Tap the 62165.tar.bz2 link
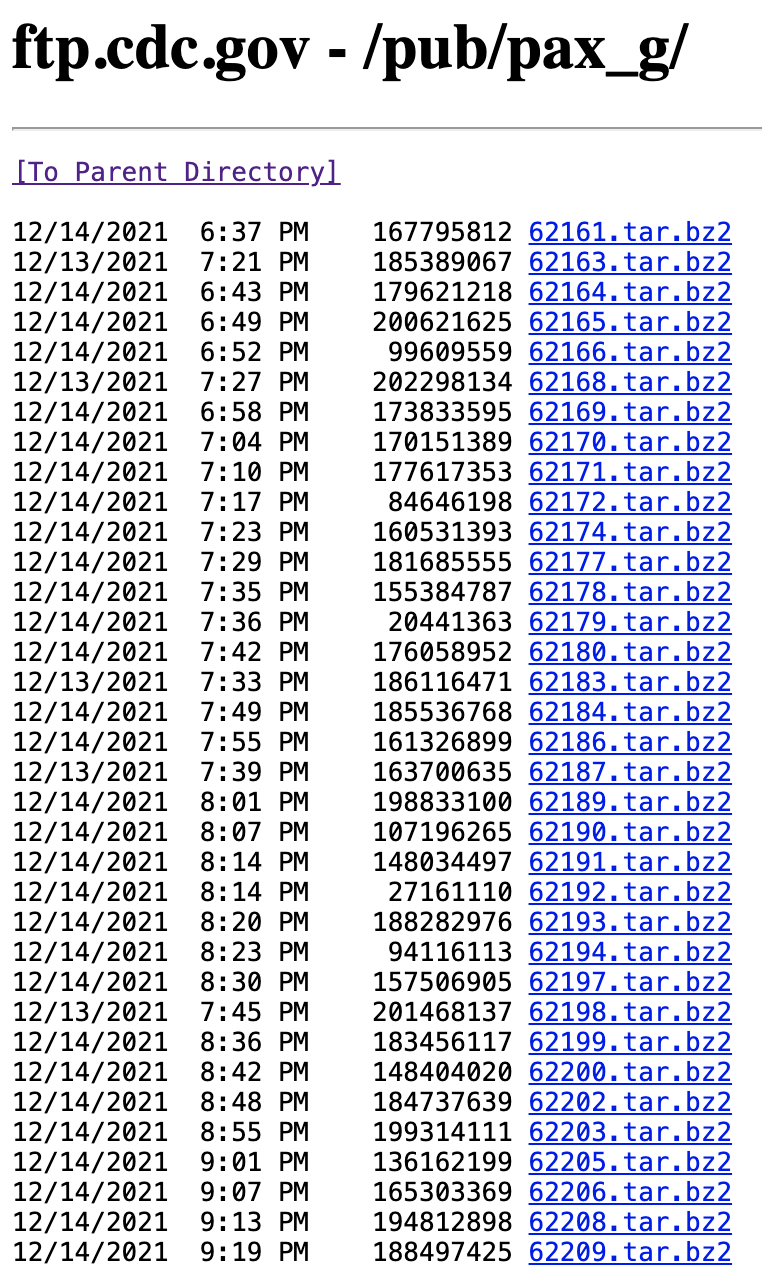Screen dimensions: 762x1269 point(630,322)
